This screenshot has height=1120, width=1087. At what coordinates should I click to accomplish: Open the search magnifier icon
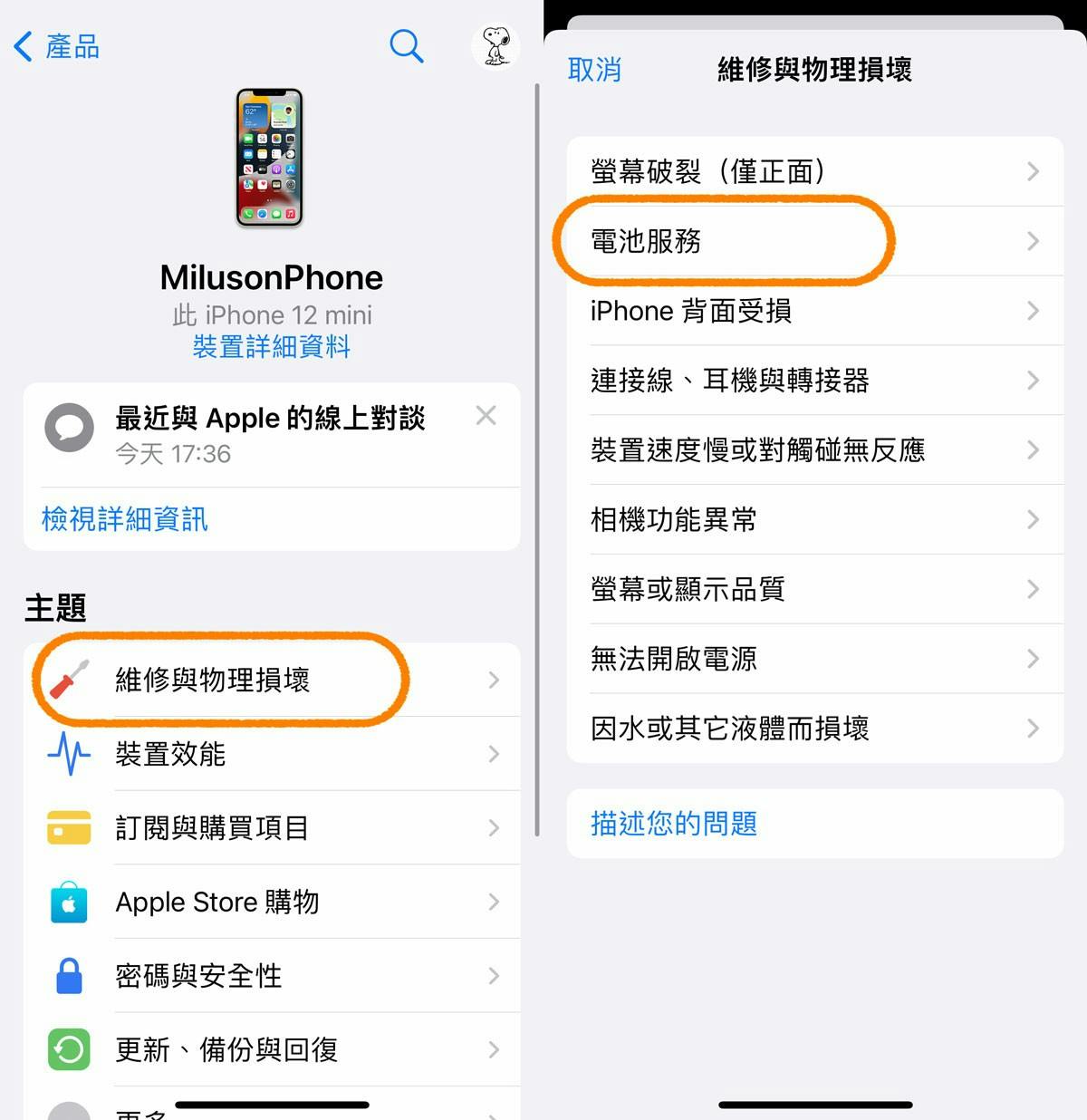(x=406, y=45)
